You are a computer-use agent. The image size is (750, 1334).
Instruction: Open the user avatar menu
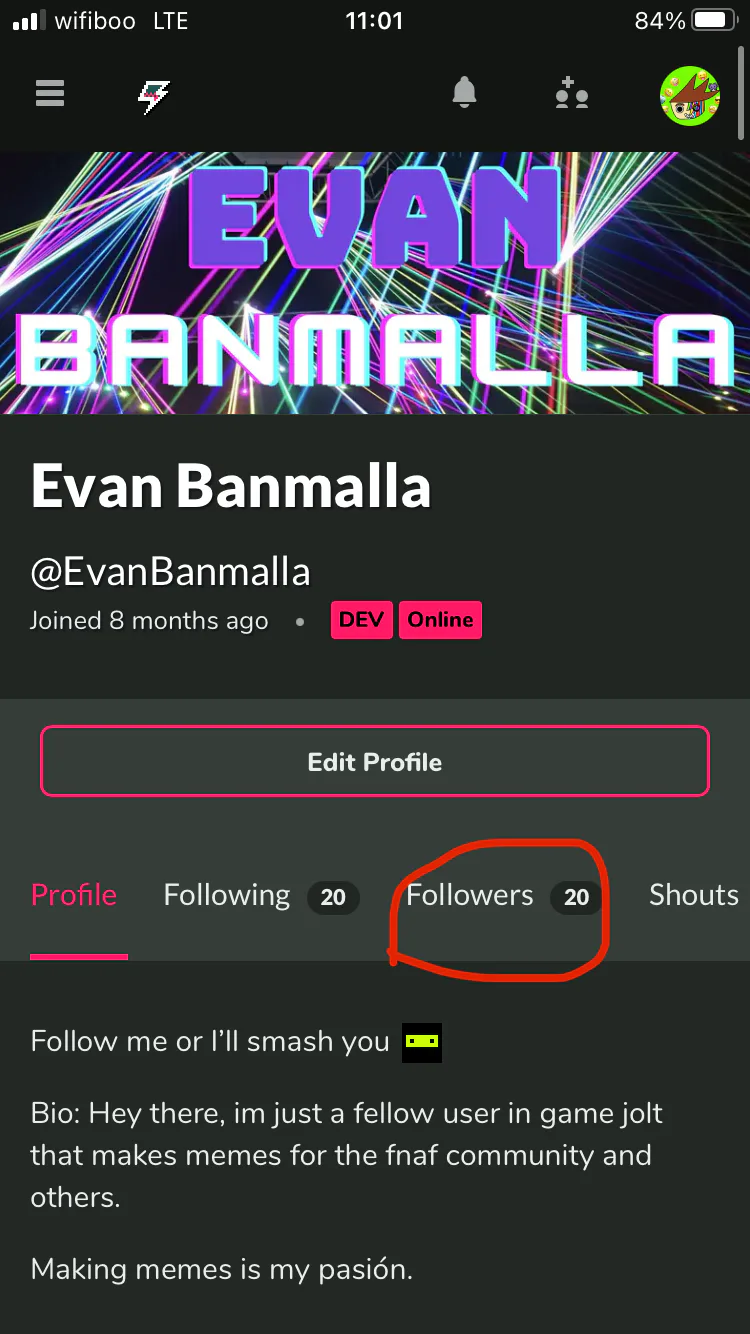coord(690,96)
